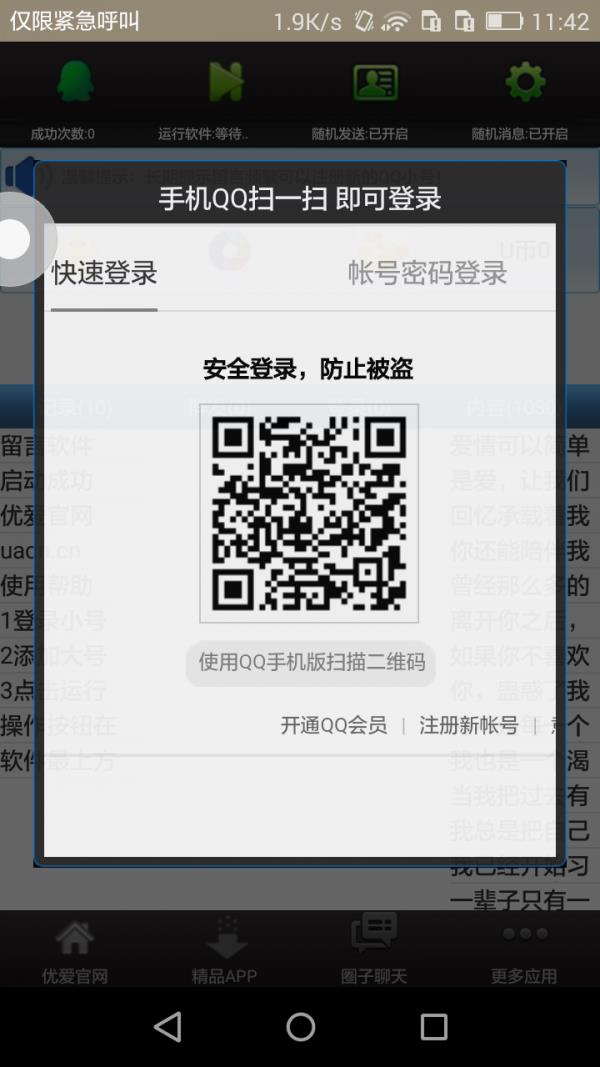
Task: Tap the QQ penguin icon for 成功次数
Action: [x=75, y=83]
